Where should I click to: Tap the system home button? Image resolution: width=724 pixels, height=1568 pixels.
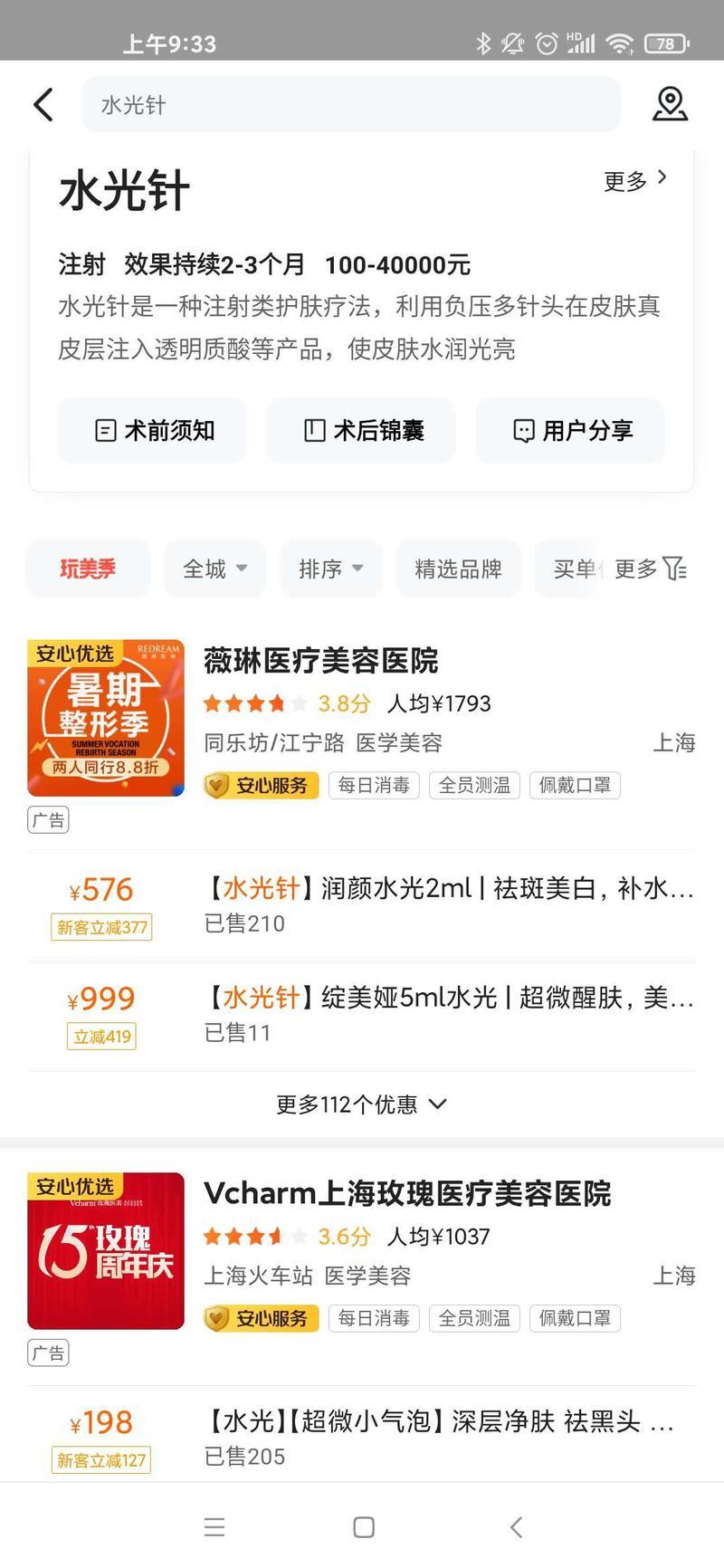click(x=364, y=1527)
